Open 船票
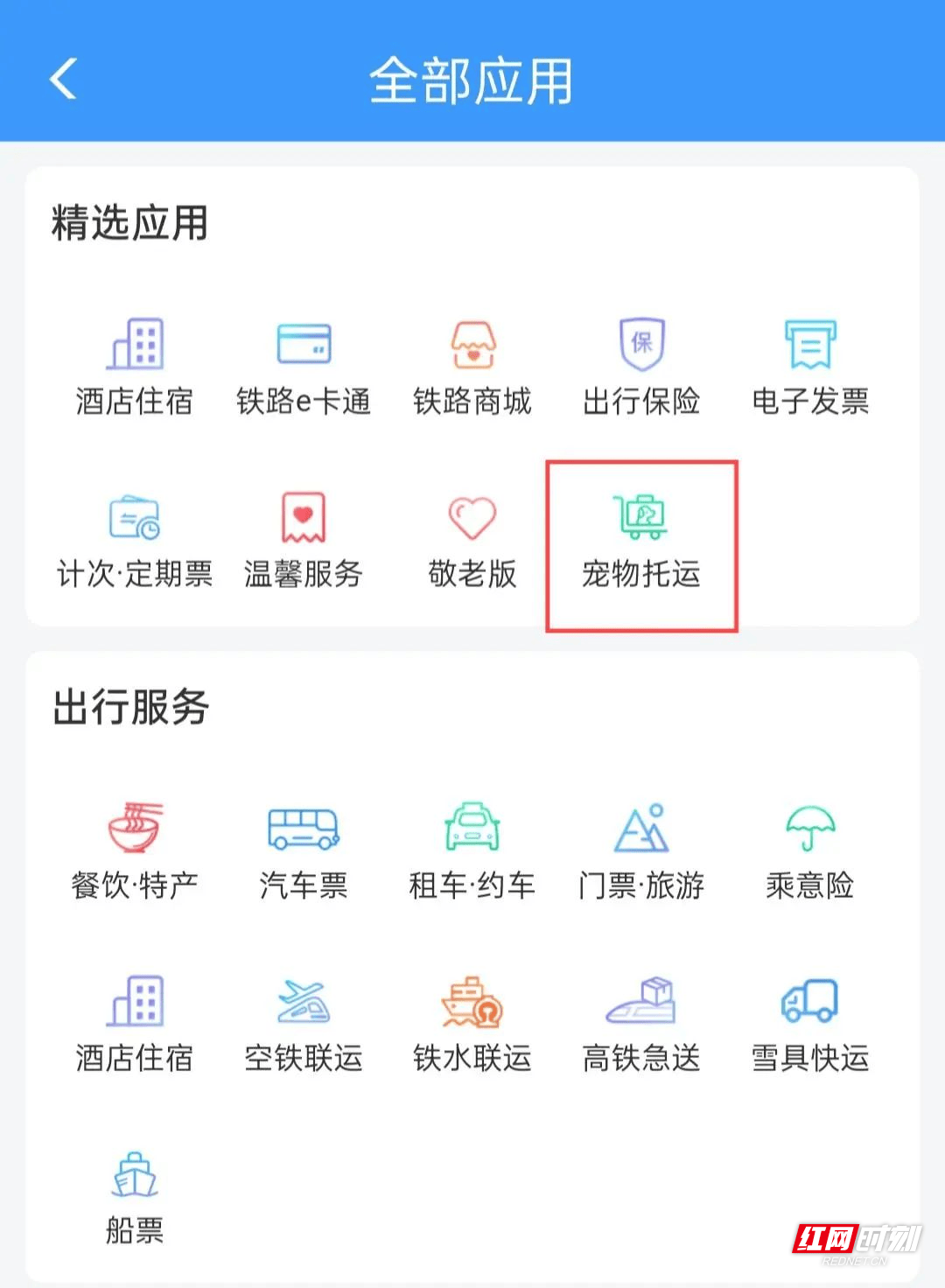This screenshot has height=1288, width=945. click(134, 1197)
